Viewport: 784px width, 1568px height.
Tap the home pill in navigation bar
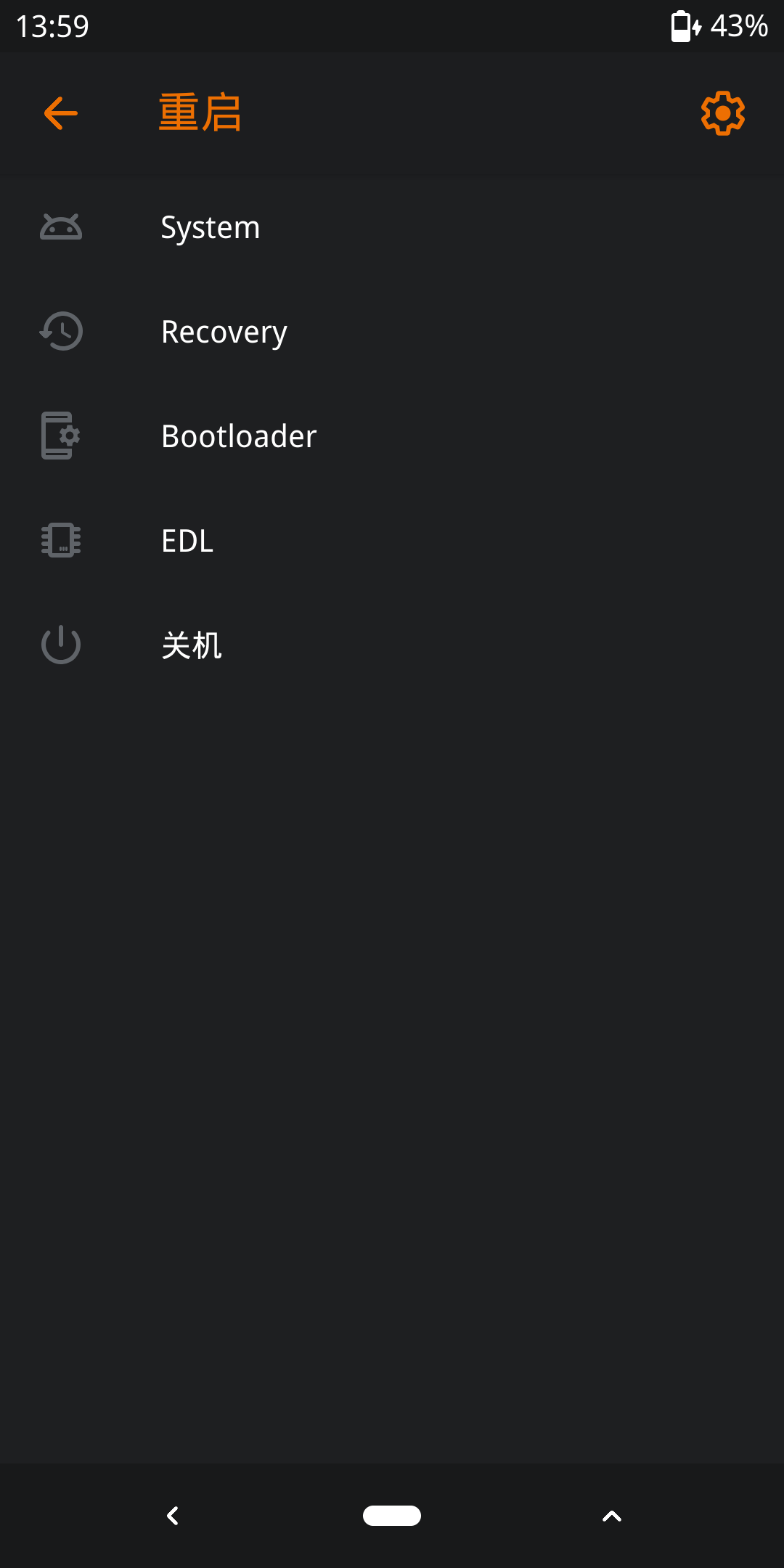(x=392, y=1516)
